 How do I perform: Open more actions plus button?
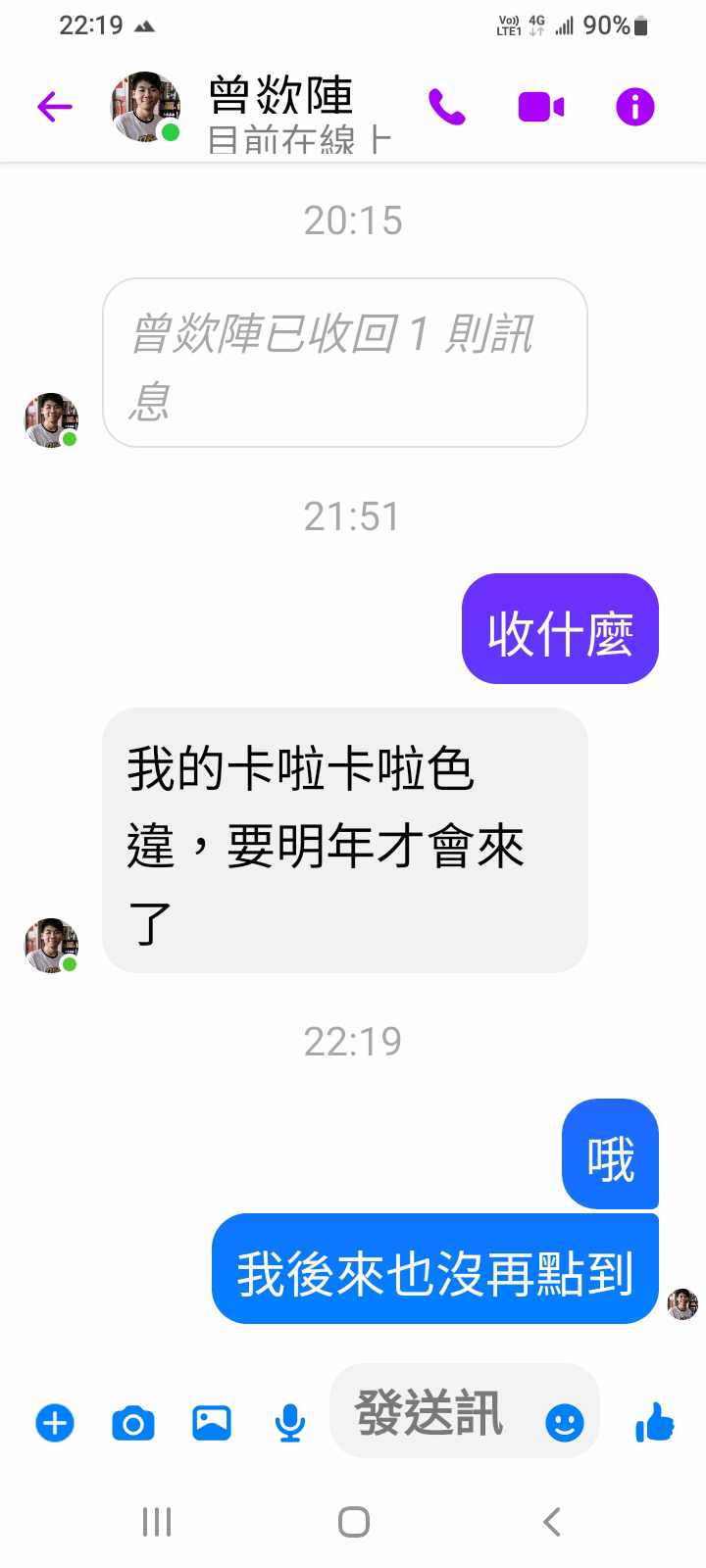(x=55, y=1422)
